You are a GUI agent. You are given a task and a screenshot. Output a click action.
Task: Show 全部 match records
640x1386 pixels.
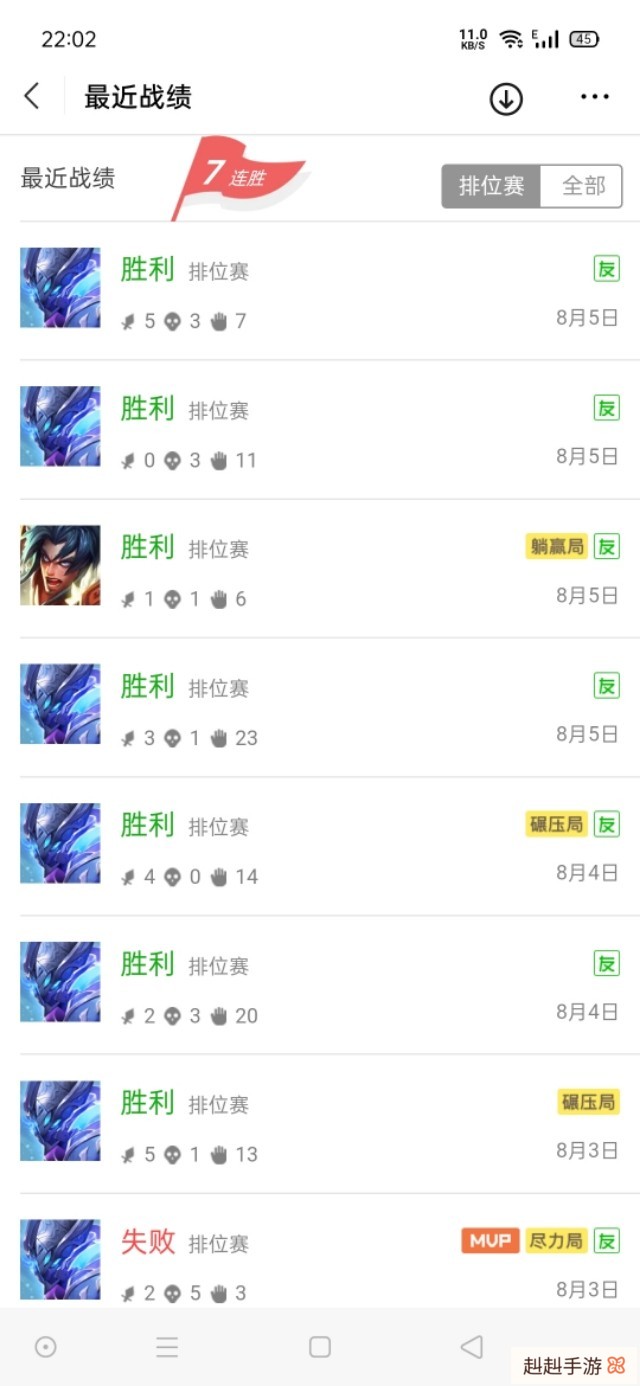[x=582, y=186]
